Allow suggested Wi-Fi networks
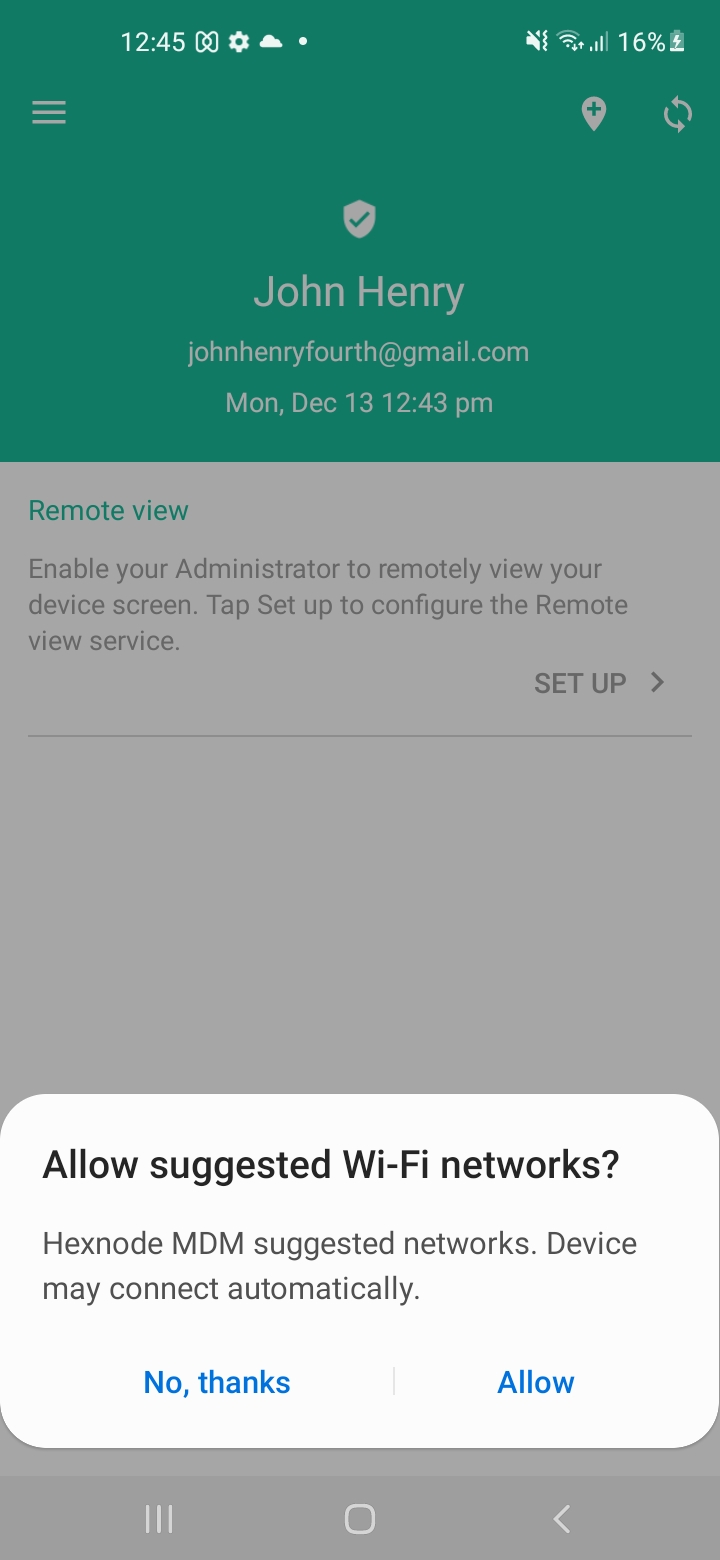Screen dimensions: 720x1560 [x=536, y=1382]
